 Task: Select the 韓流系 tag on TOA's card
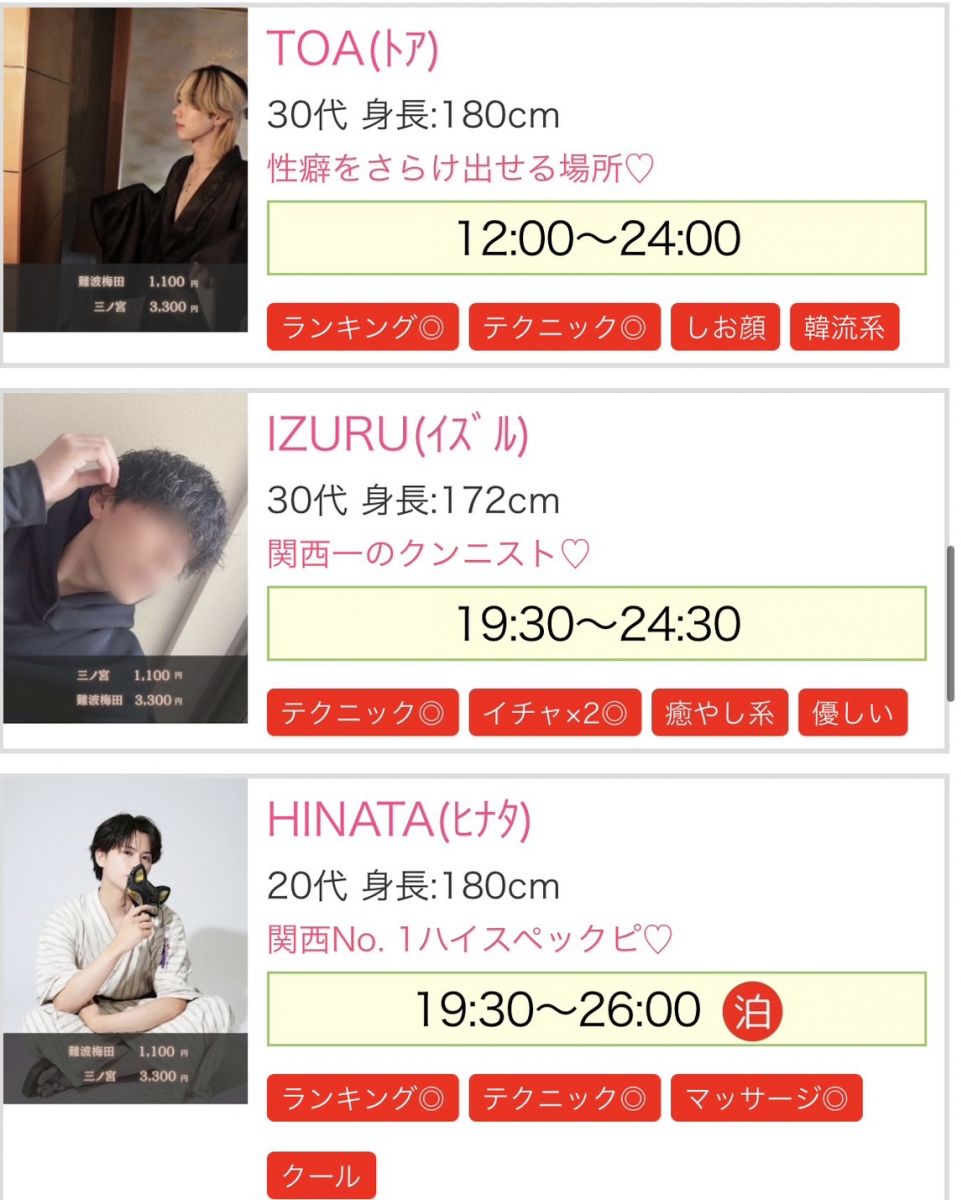(x=844, y=328)
